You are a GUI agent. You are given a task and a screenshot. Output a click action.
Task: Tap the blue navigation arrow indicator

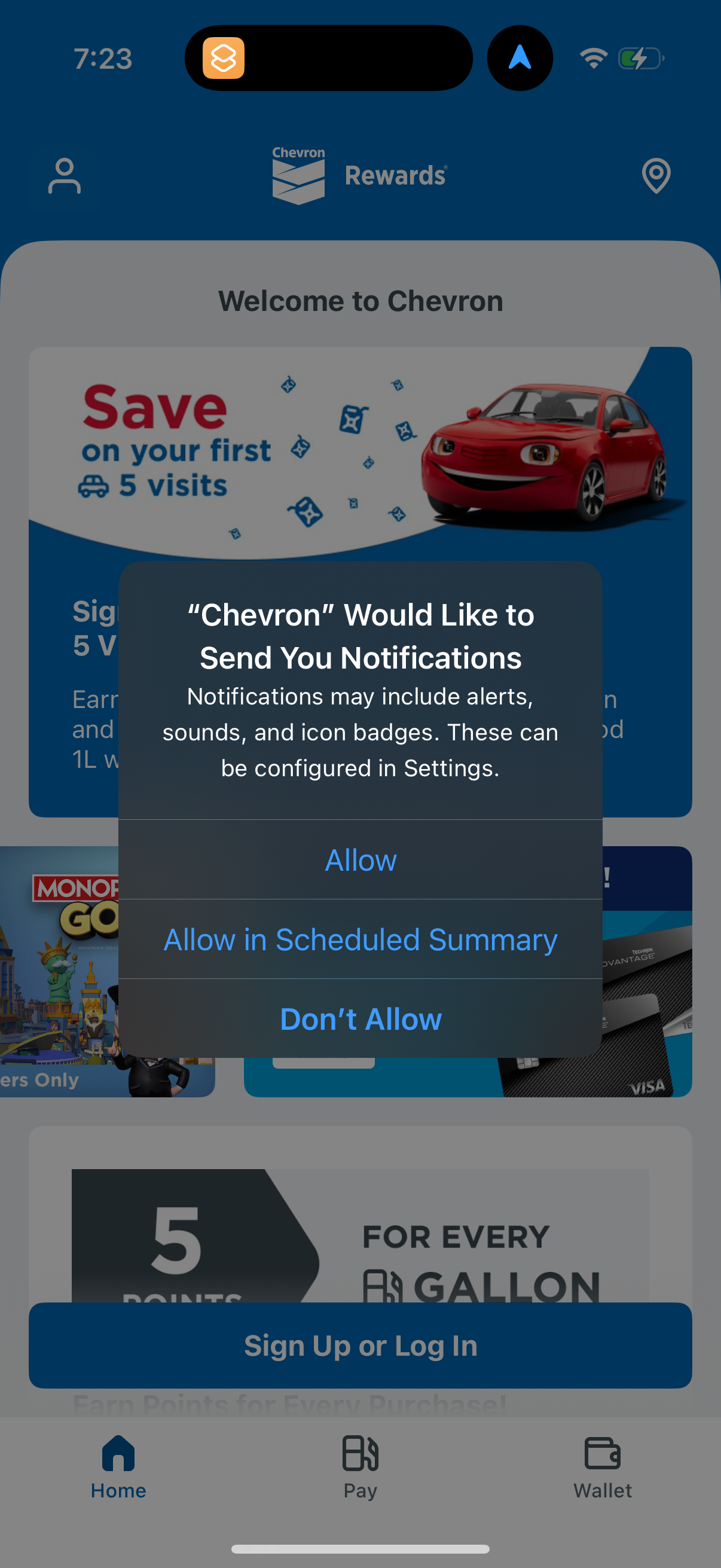(520, 59)
